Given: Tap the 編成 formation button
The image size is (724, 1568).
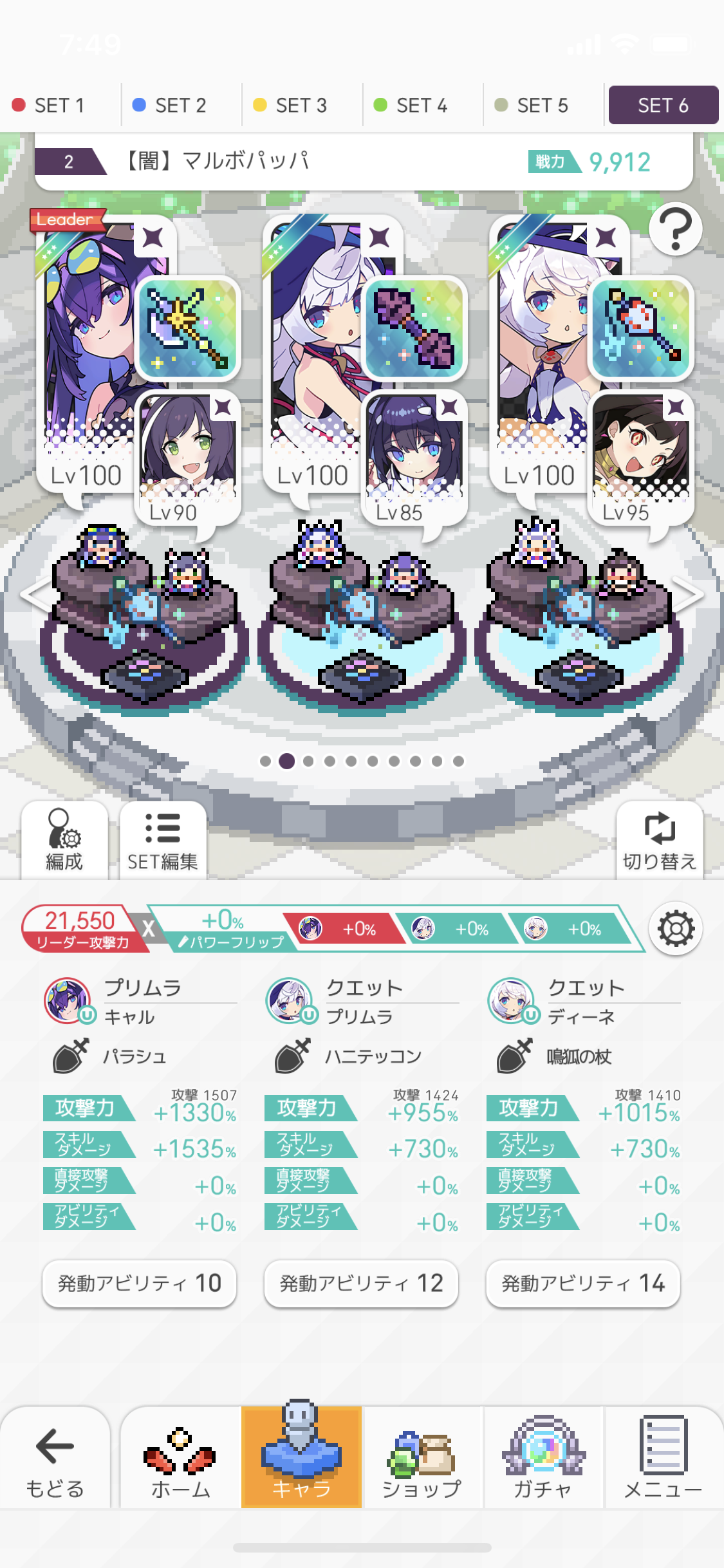Looking at the screenshot, I should tap(64, 841).
